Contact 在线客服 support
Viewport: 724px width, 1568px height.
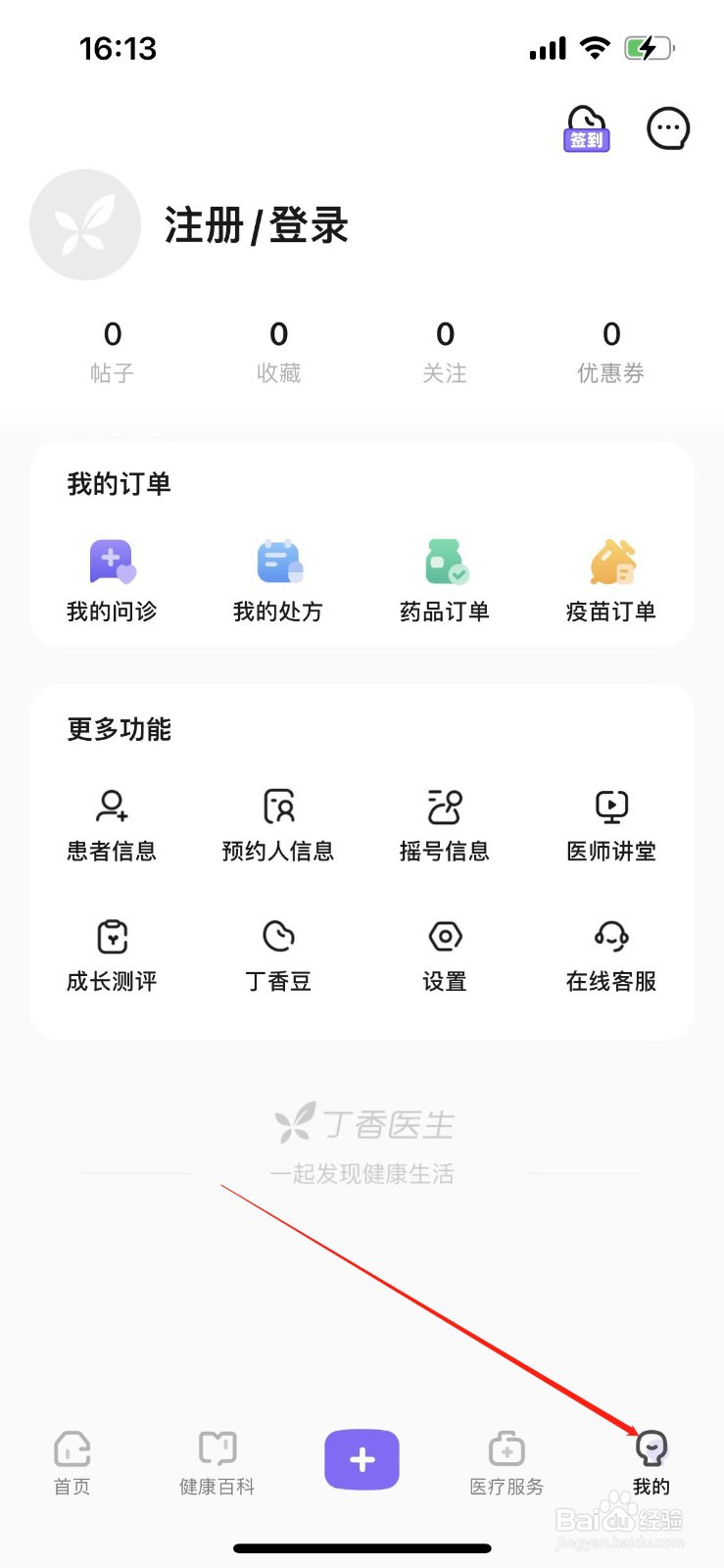(611, 955)
